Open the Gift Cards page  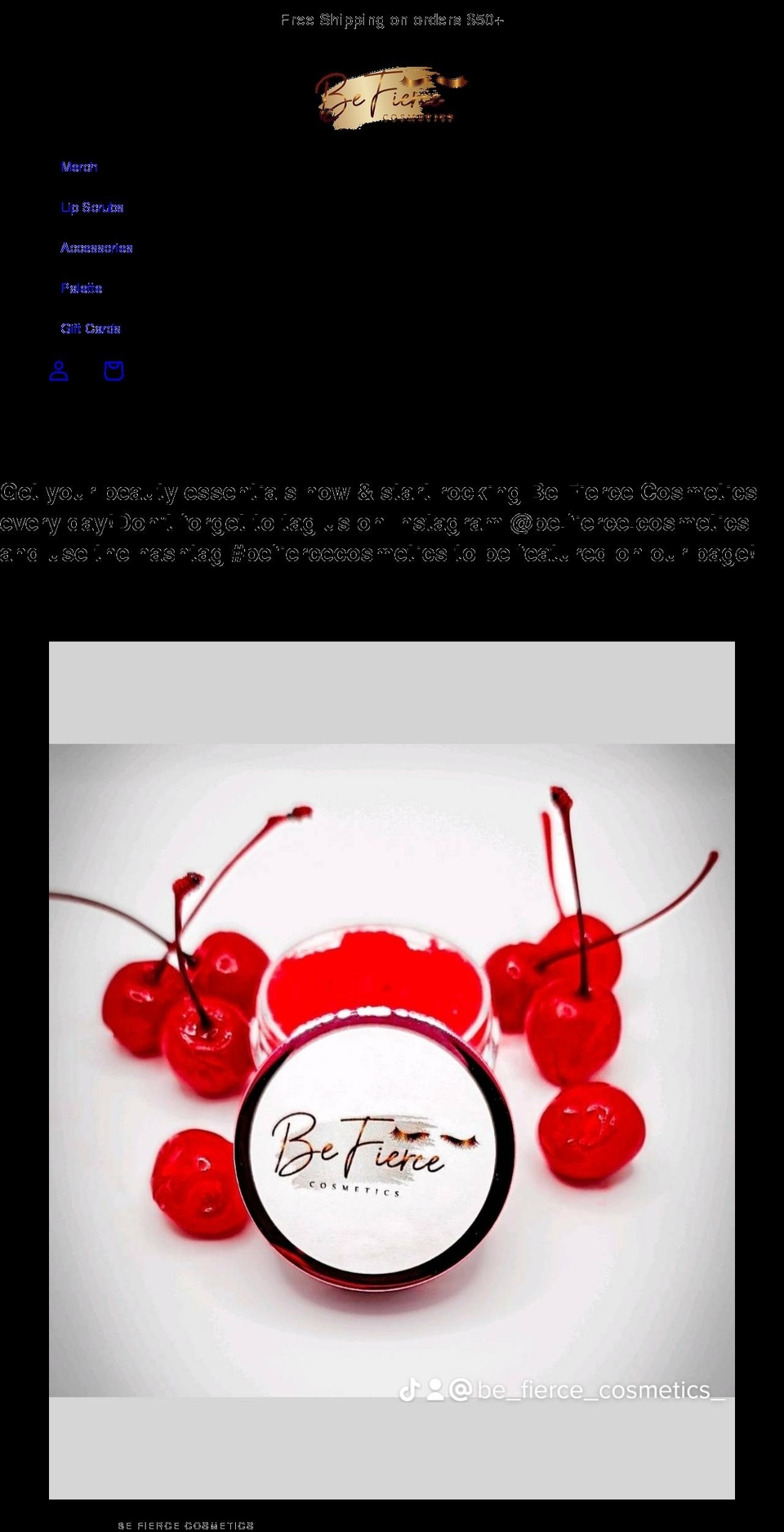[x=91, y=328]
